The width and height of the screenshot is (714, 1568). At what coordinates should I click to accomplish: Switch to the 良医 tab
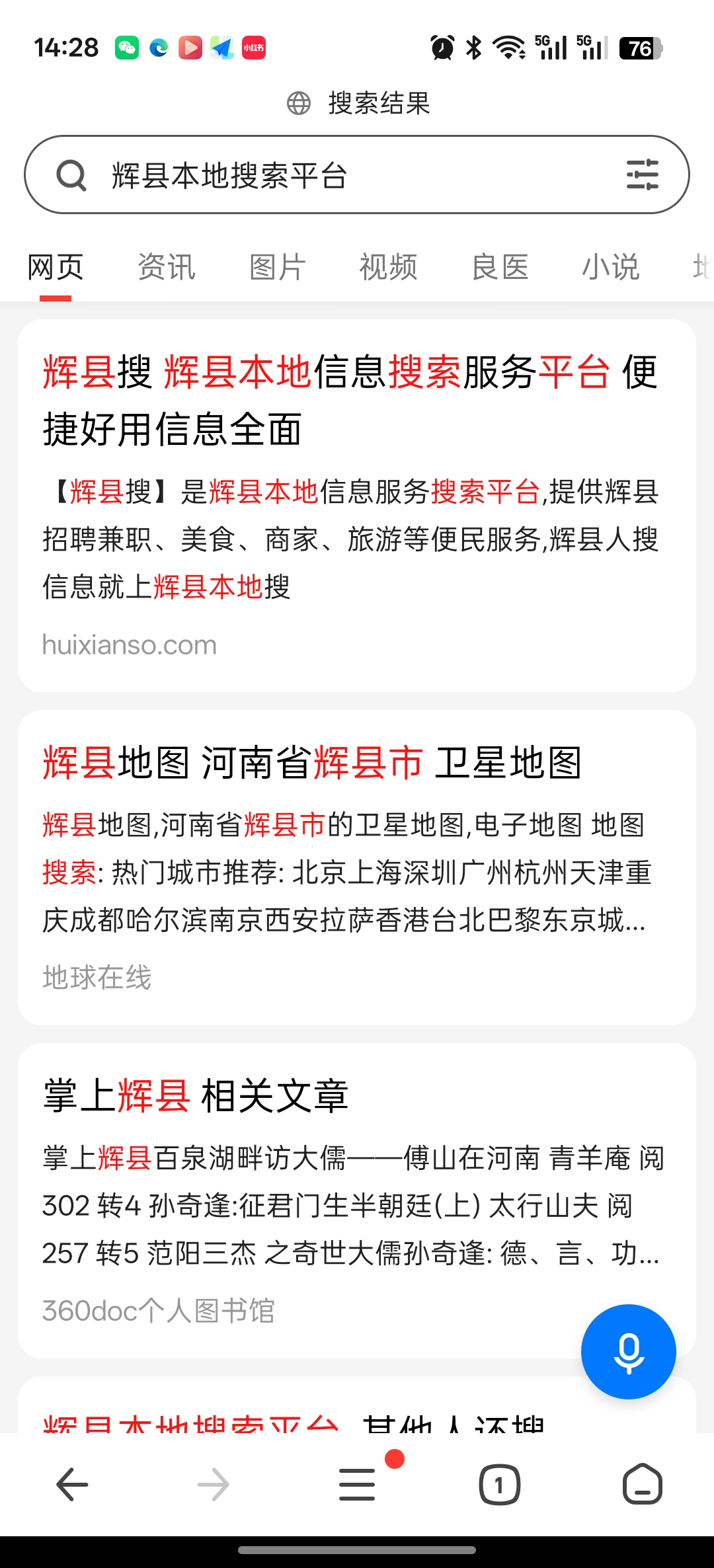[500, 268]
